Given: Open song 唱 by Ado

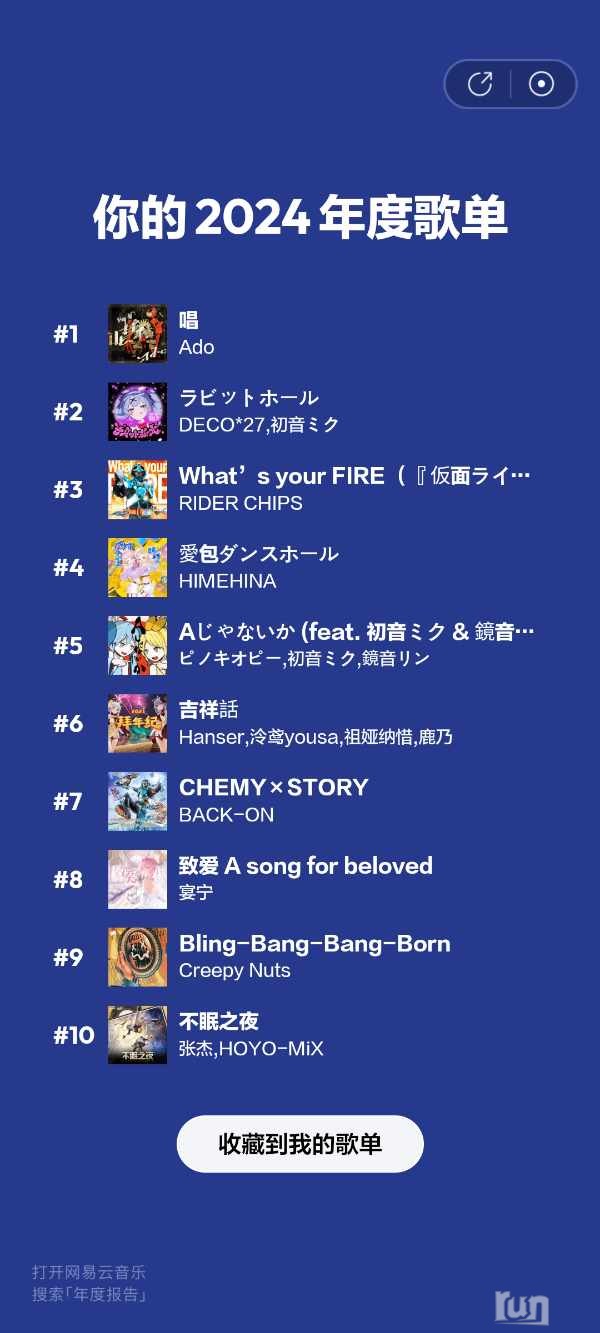Looking at the screenshot, I should click(x=300, y=333).
